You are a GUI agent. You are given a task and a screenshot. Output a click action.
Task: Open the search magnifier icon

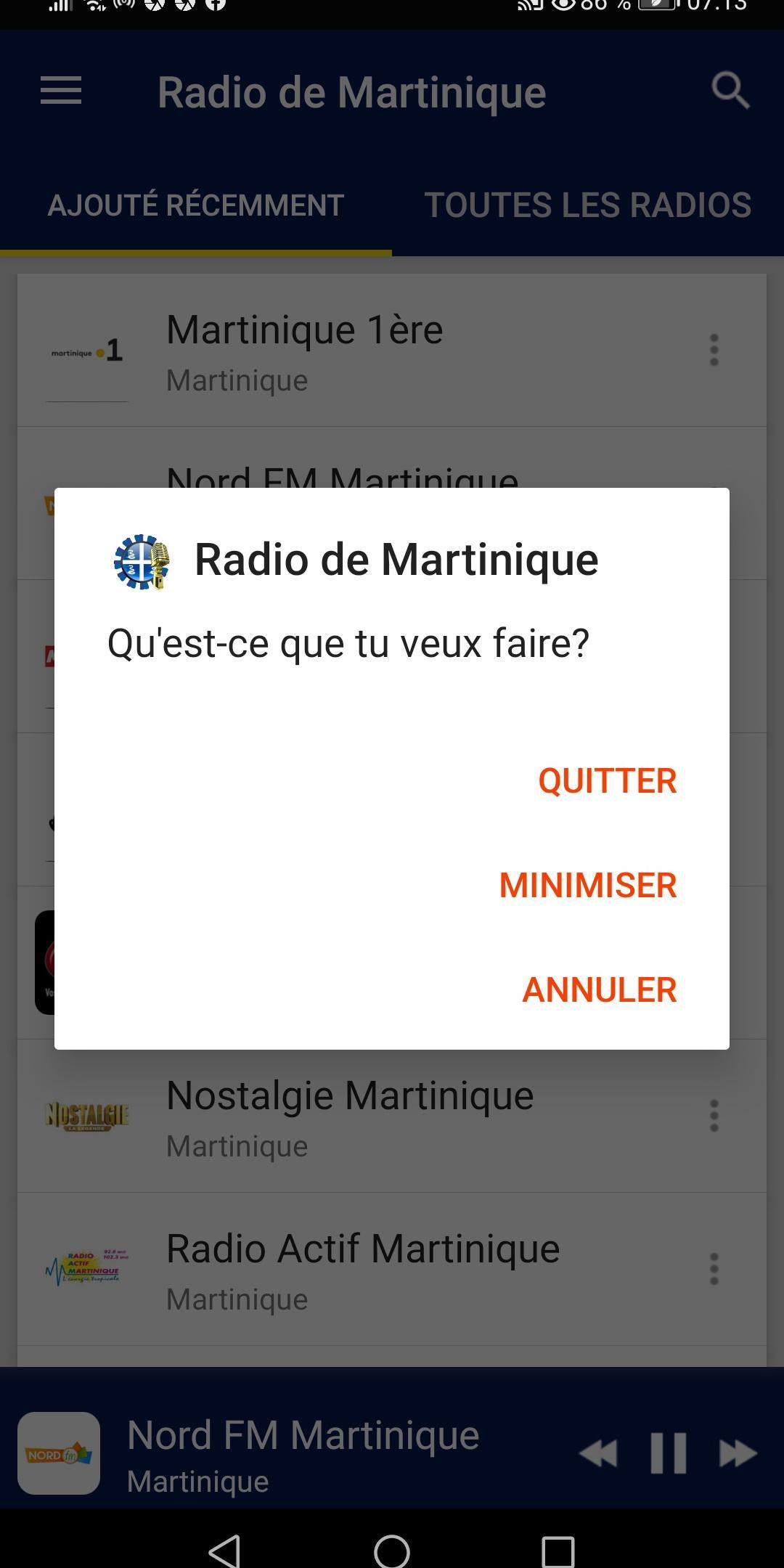pyautogui.click(x=730, y=91)
